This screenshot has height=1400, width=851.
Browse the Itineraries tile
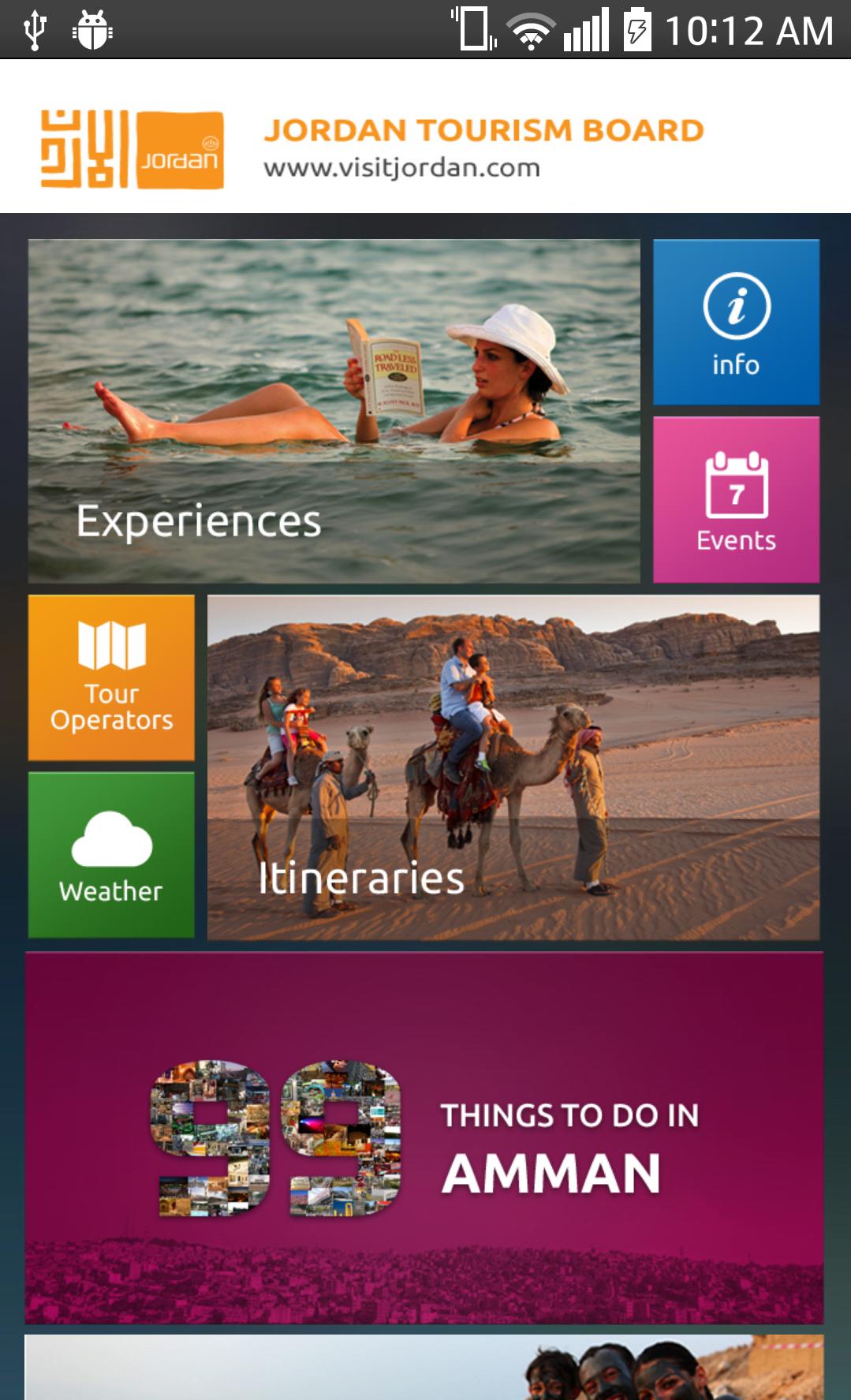point(513,767)
